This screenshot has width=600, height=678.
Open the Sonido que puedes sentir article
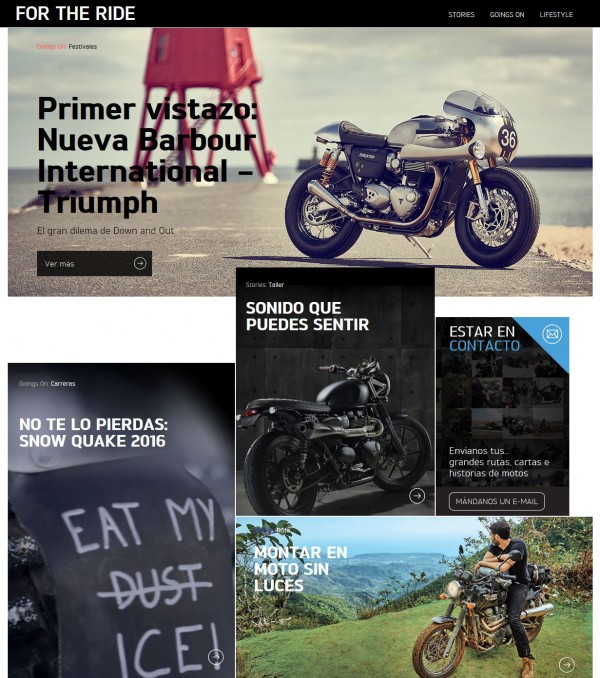[x=307, y=316]
